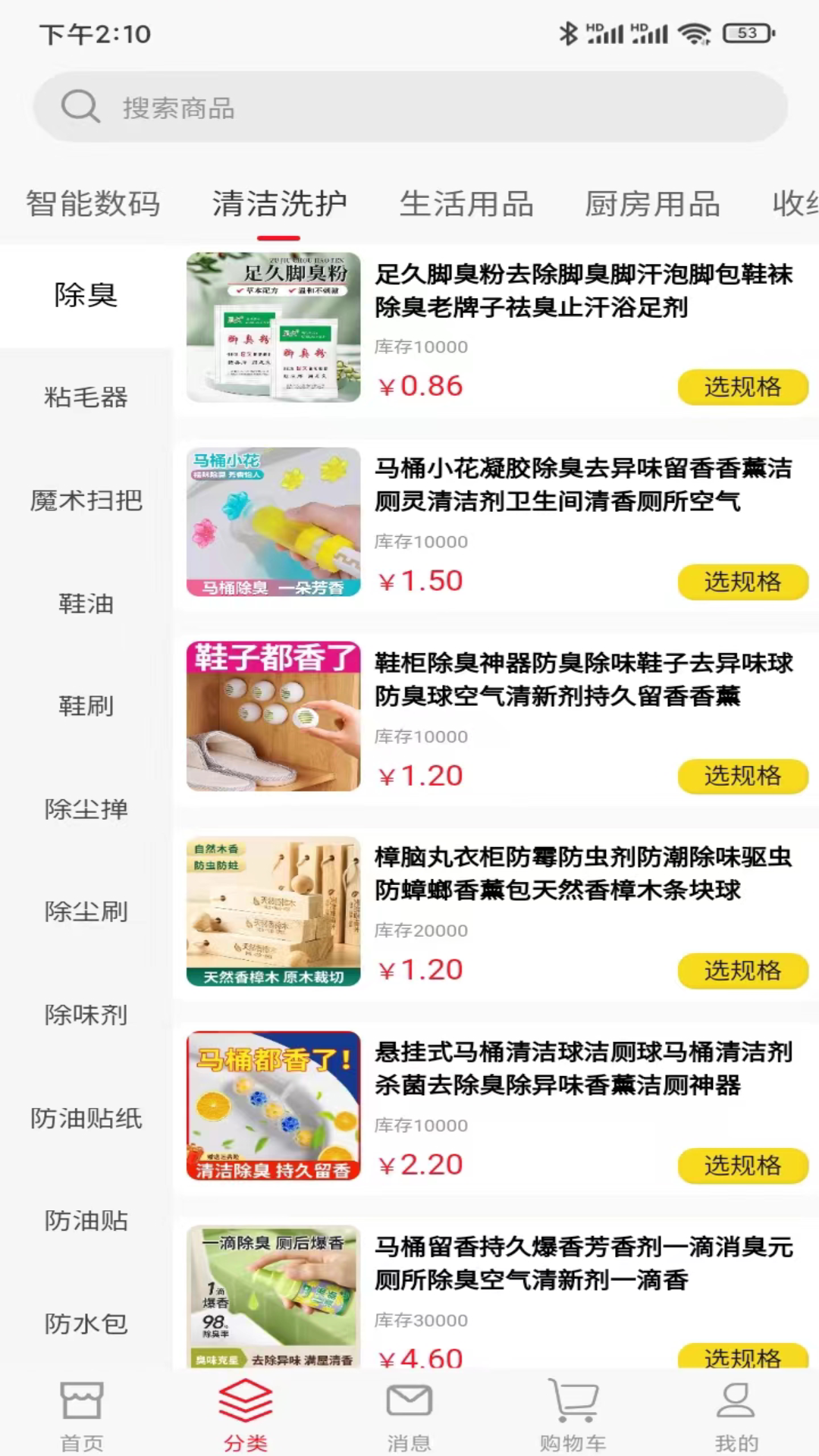
Task: Show the 防油贴纸 subcategory
Action: [86, 1119]
